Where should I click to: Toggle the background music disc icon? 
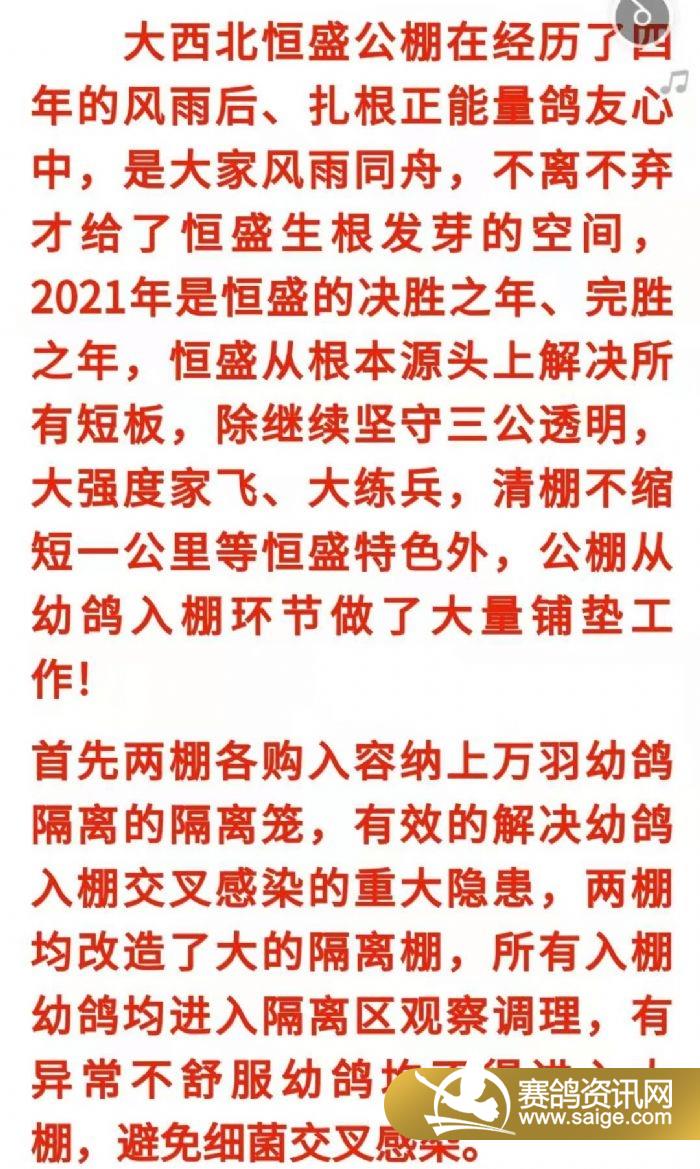(x=641, y=16)
